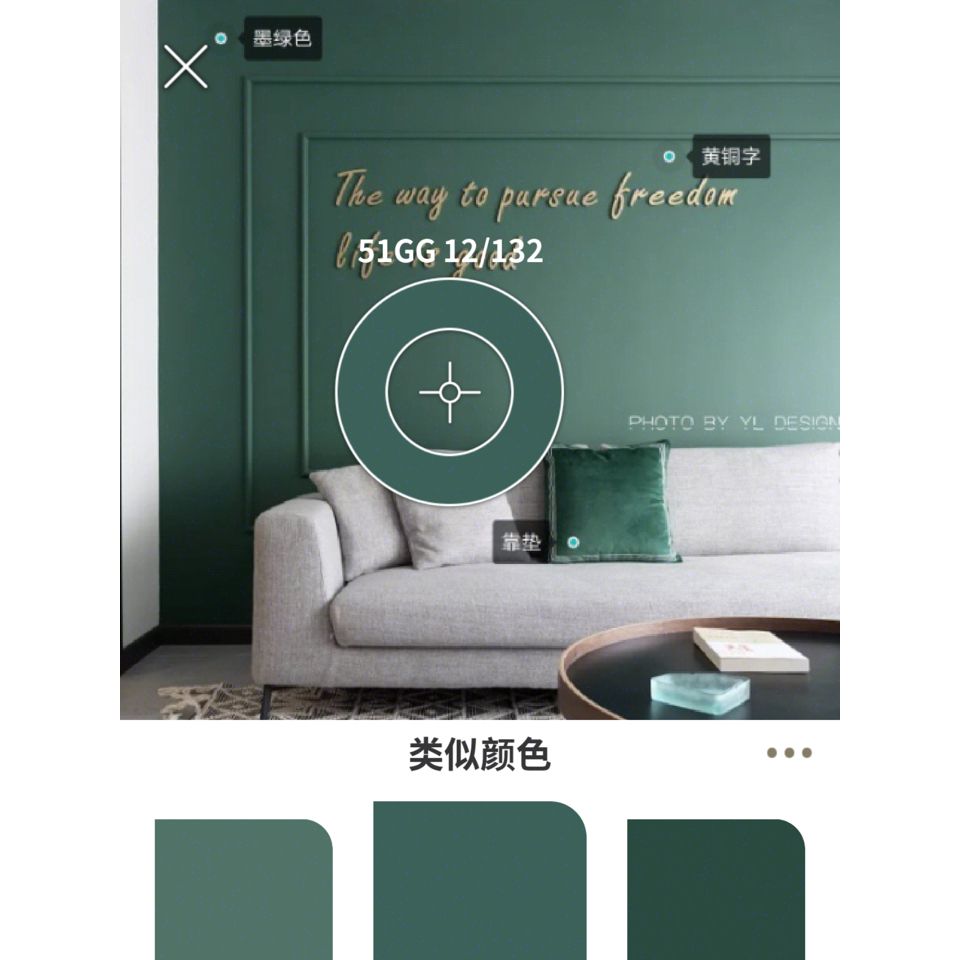Close the color picker view
Viewport: 960px width, 960px height.
pos(186,68)
